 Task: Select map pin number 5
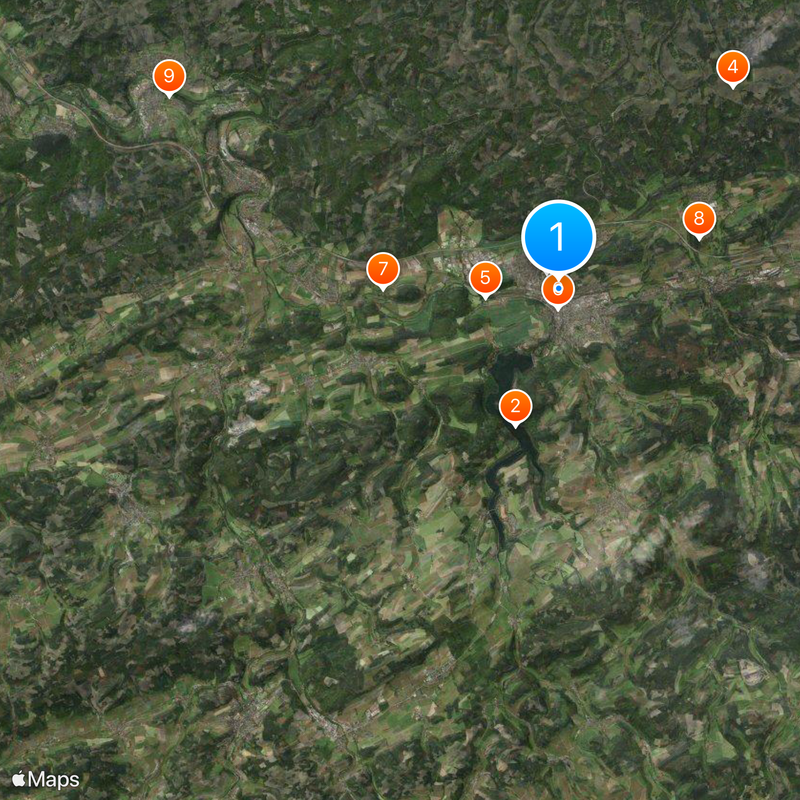485,278
